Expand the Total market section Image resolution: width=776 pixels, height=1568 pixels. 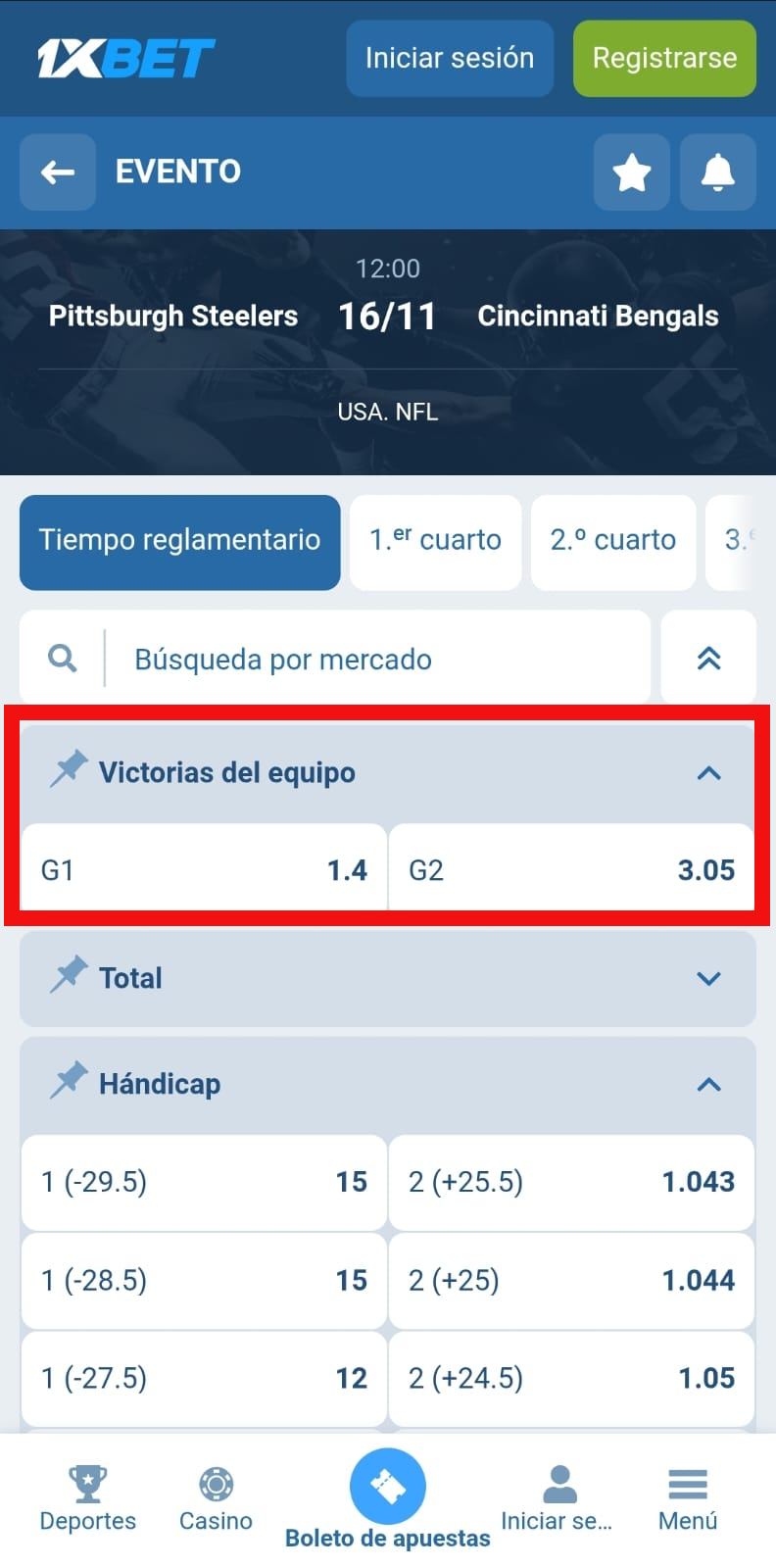pos(707,977)
